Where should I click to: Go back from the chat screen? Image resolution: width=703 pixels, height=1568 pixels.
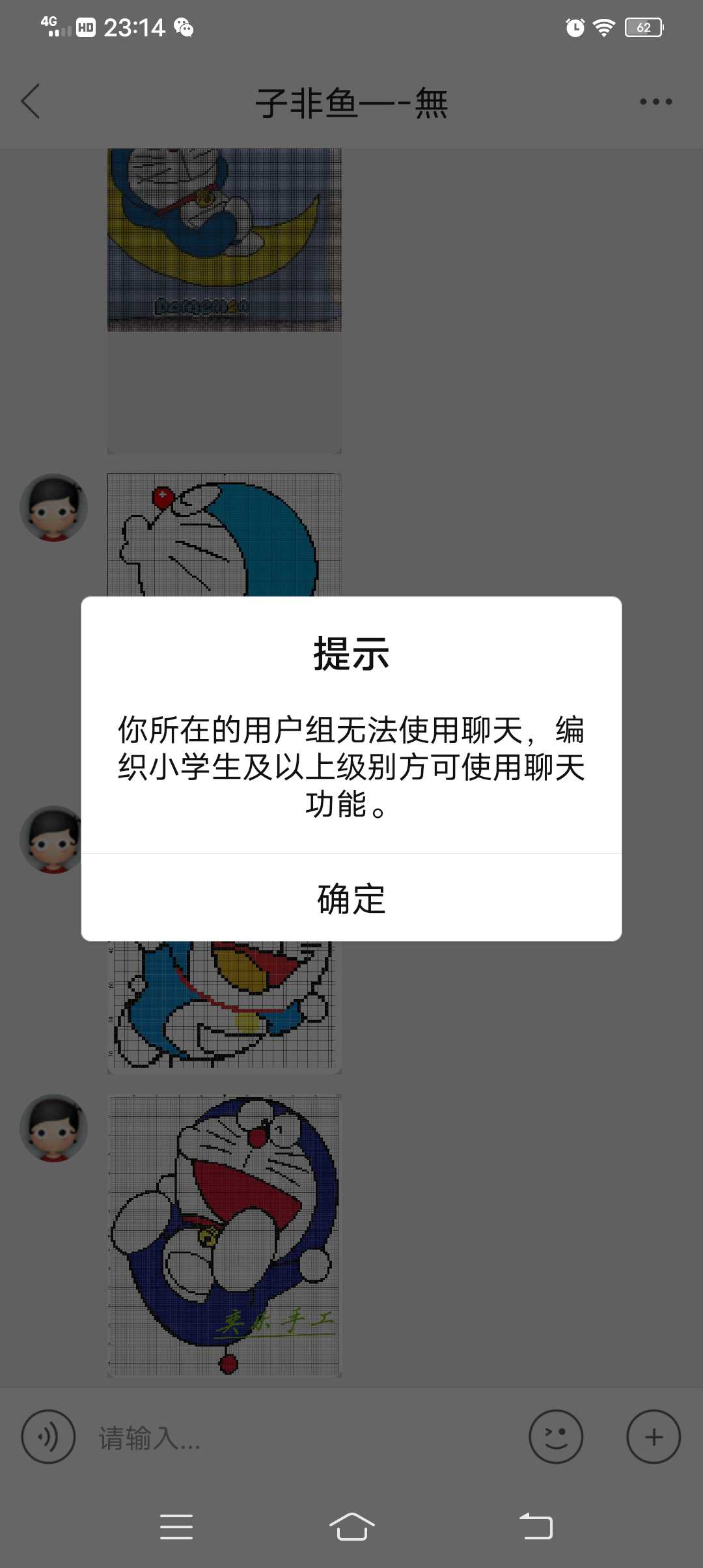(x=31, y=102)
